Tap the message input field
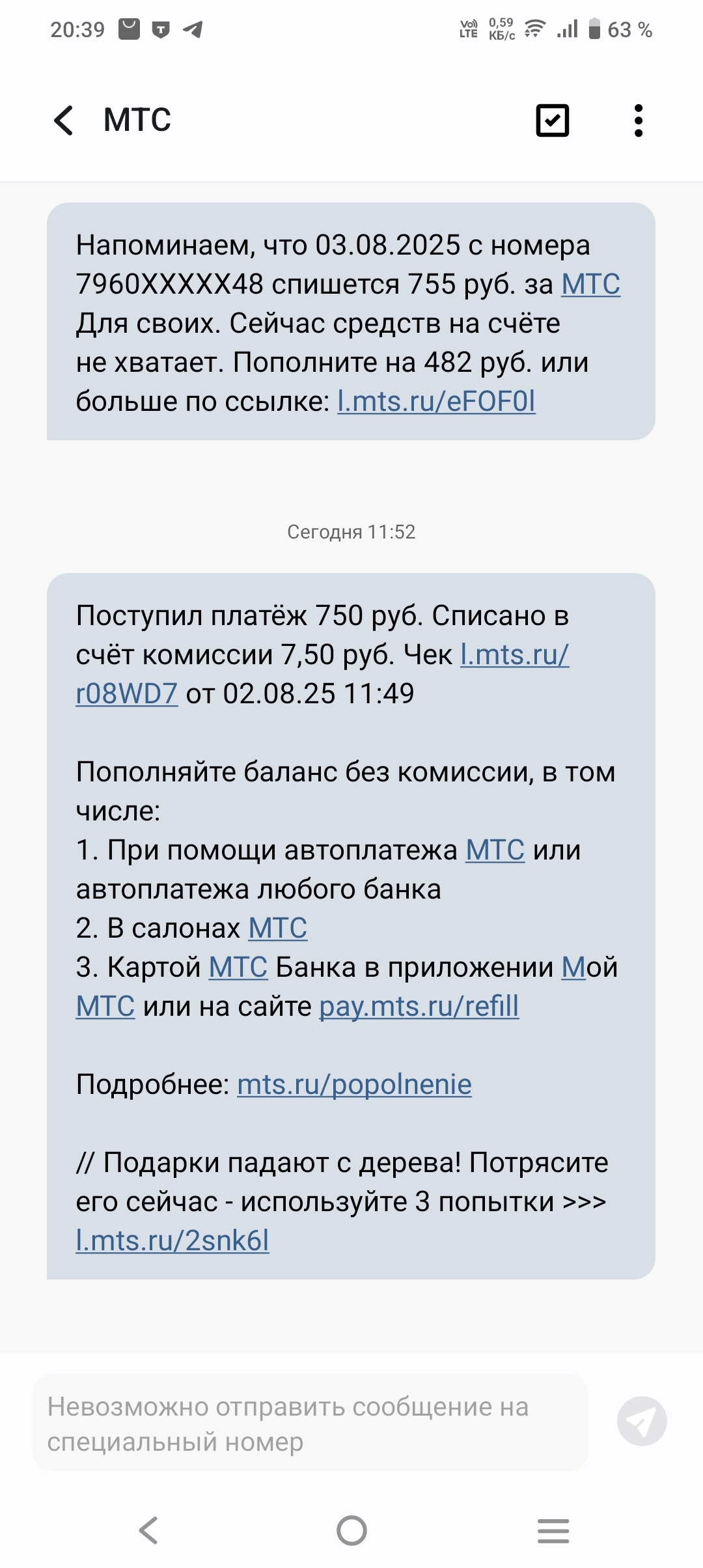The height and width of the screenshot is (1568, 703). tap(310, 1424)
